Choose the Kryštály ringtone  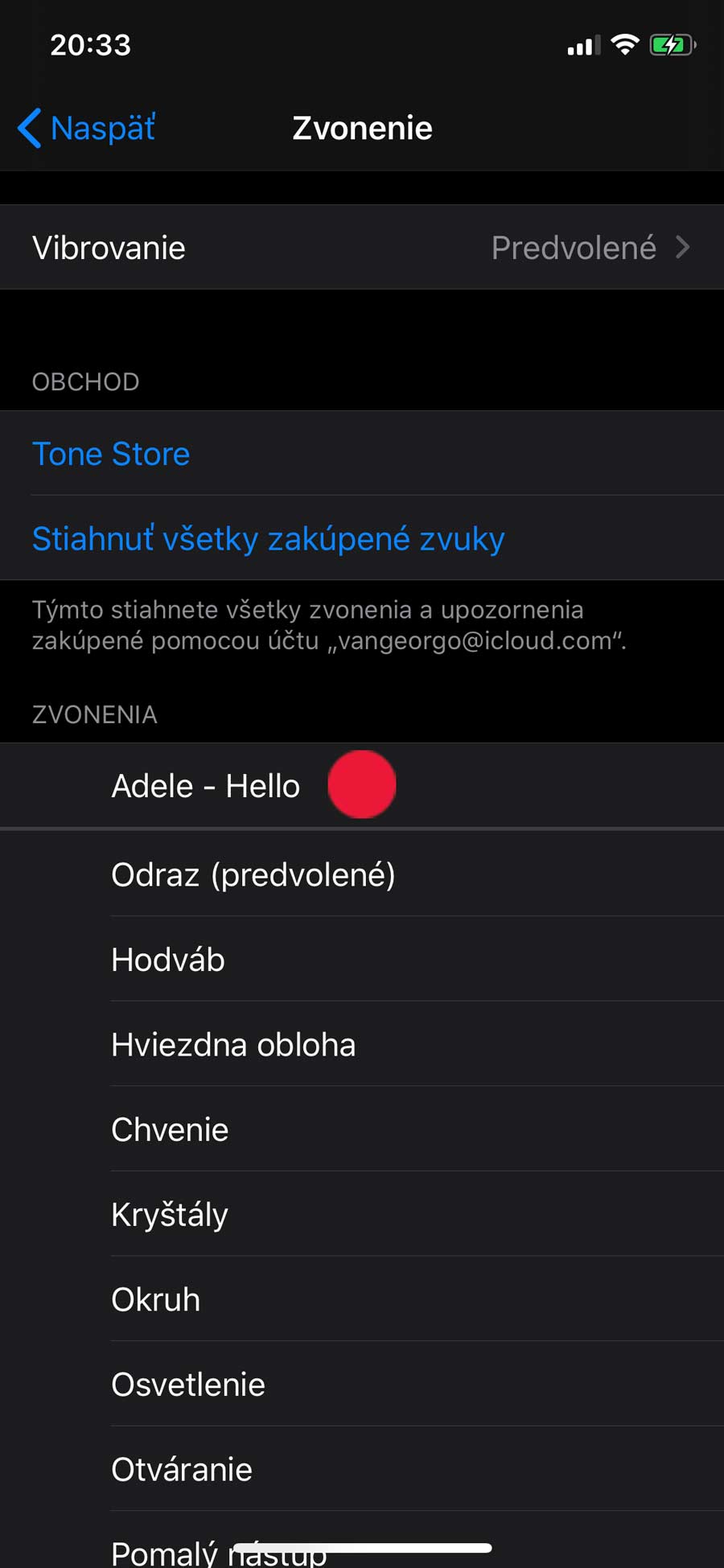tap(362, 1214)
